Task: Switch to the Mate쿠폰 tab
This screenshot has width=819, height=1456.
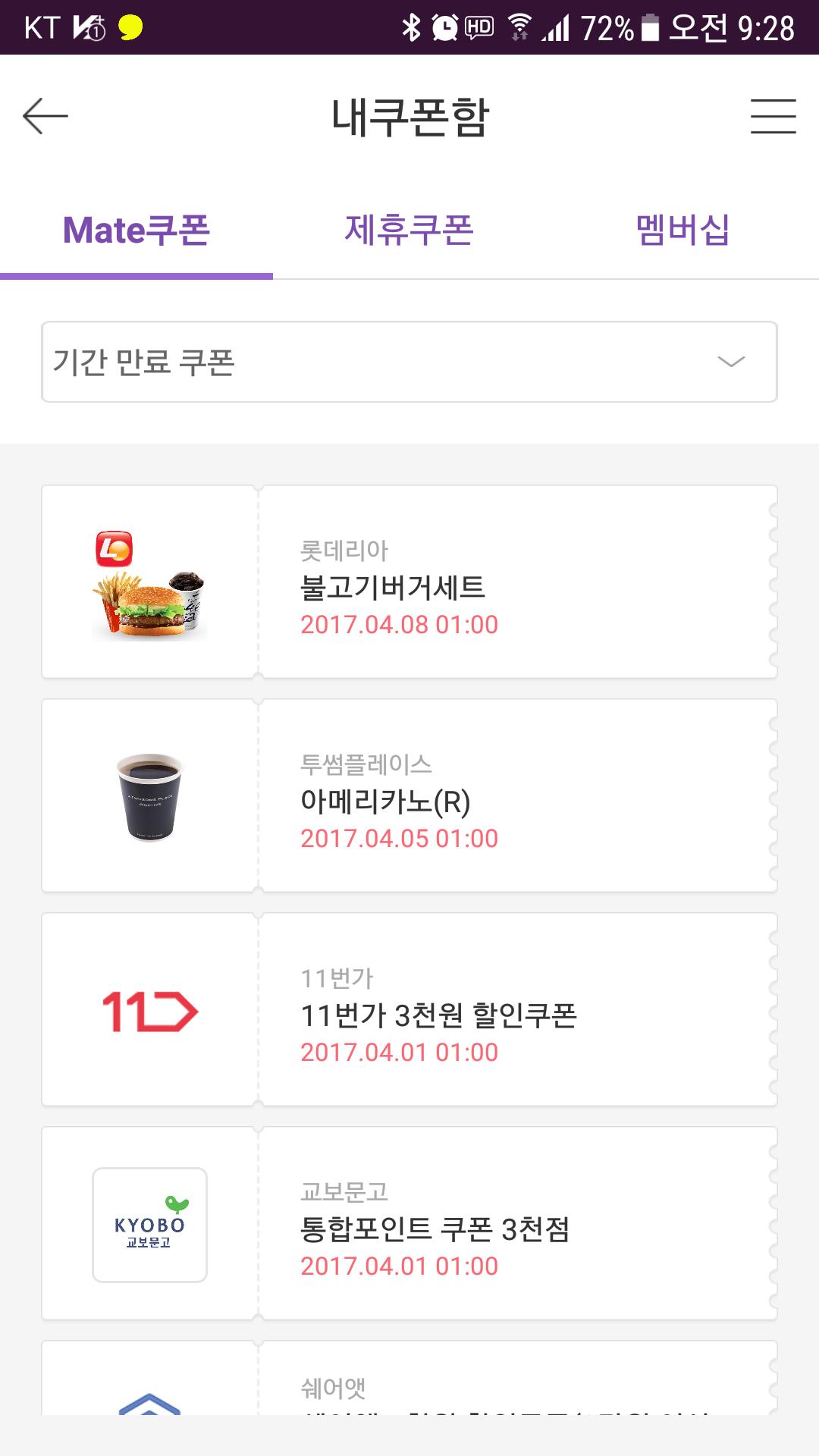Action: 136,230
